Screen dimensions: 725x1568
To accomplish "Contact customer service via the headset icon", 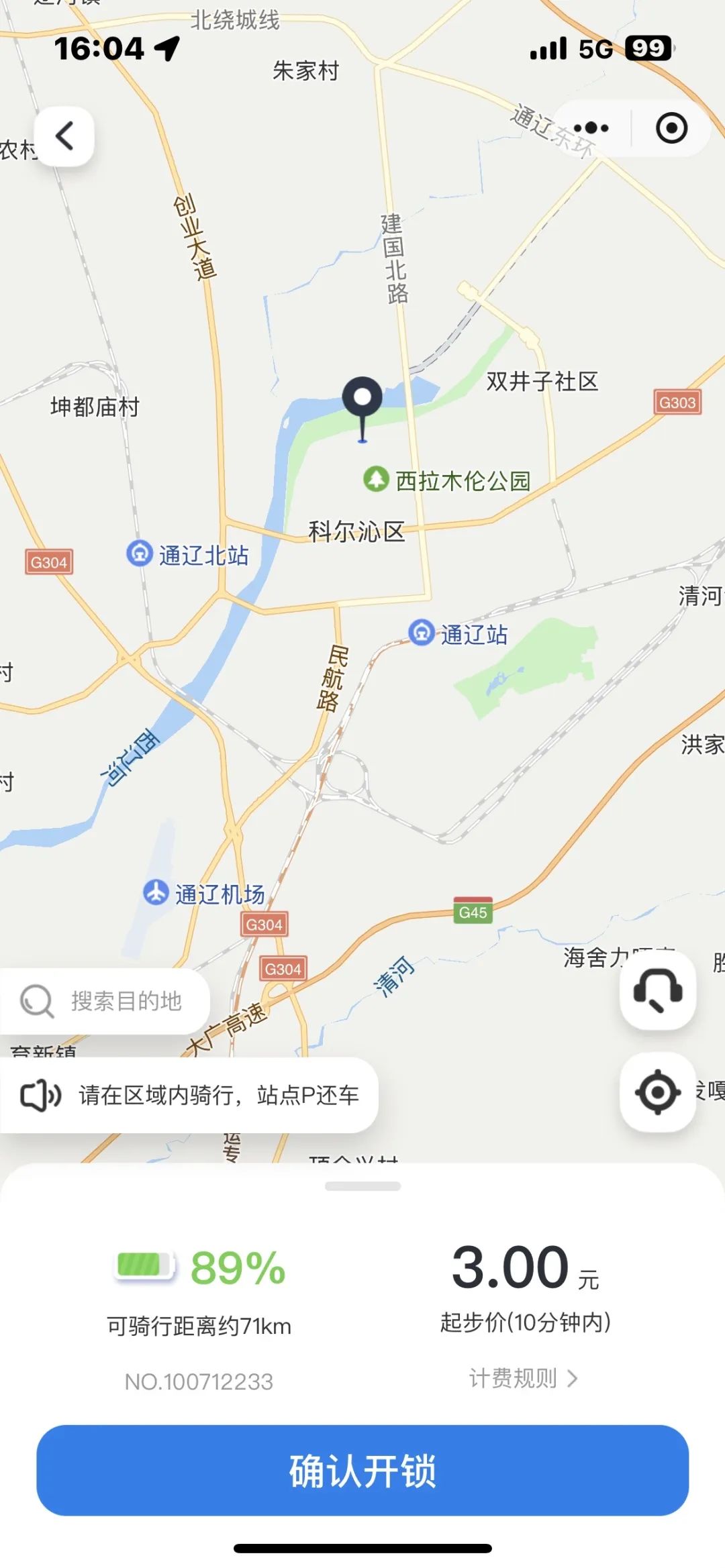I will pos(658,990).
